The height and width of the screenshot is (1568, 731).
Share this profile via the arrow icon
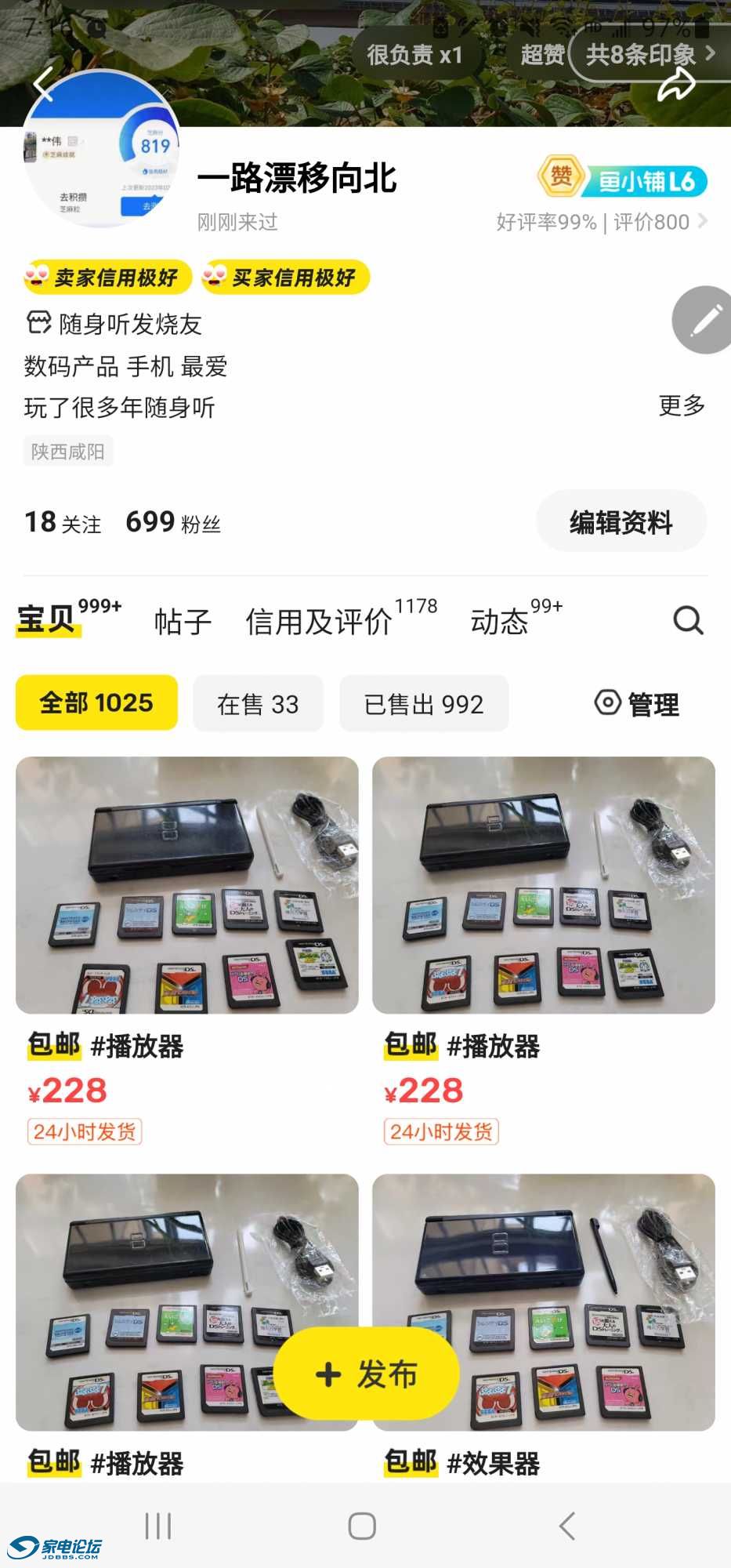point(676,85)
